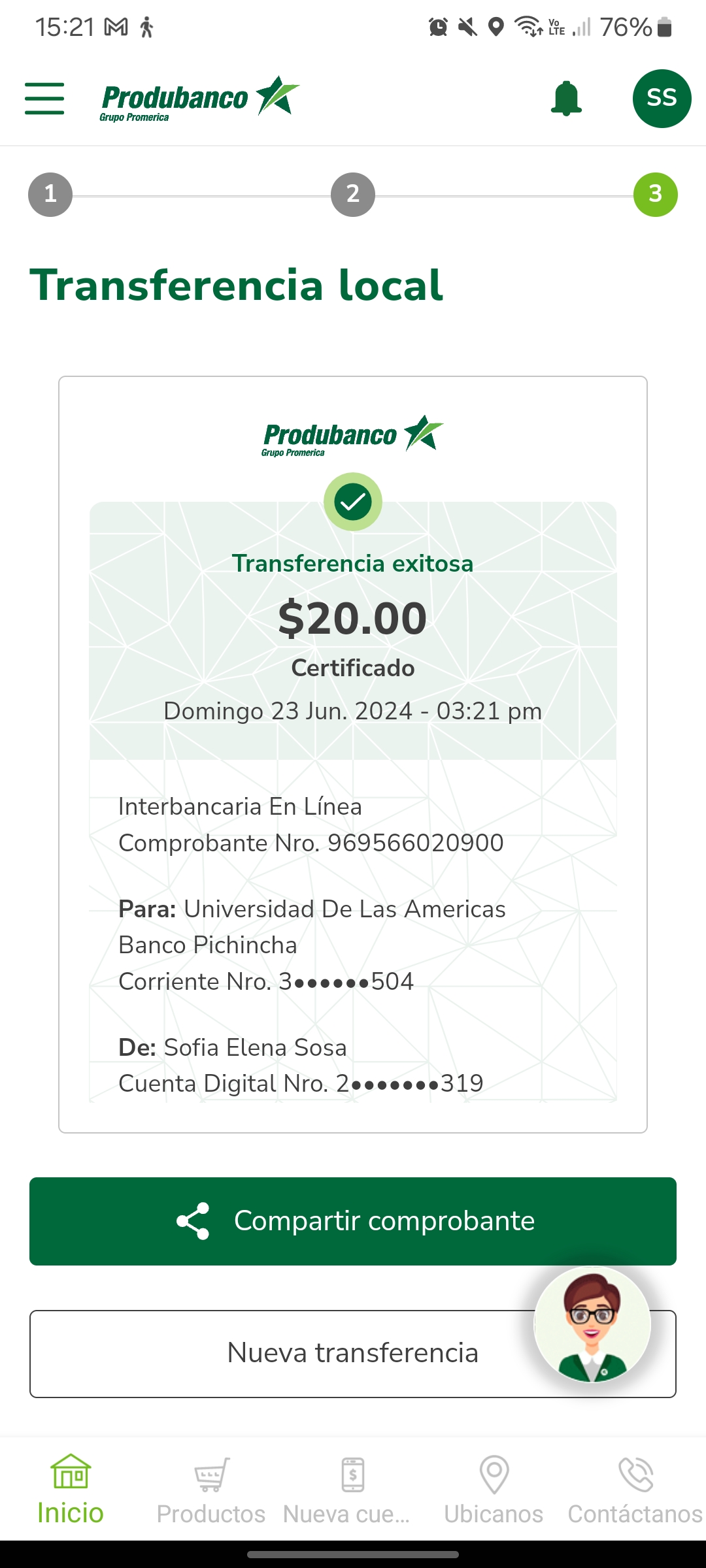
Task: Open the notifications bell
Action: click(x=566, y=99)
